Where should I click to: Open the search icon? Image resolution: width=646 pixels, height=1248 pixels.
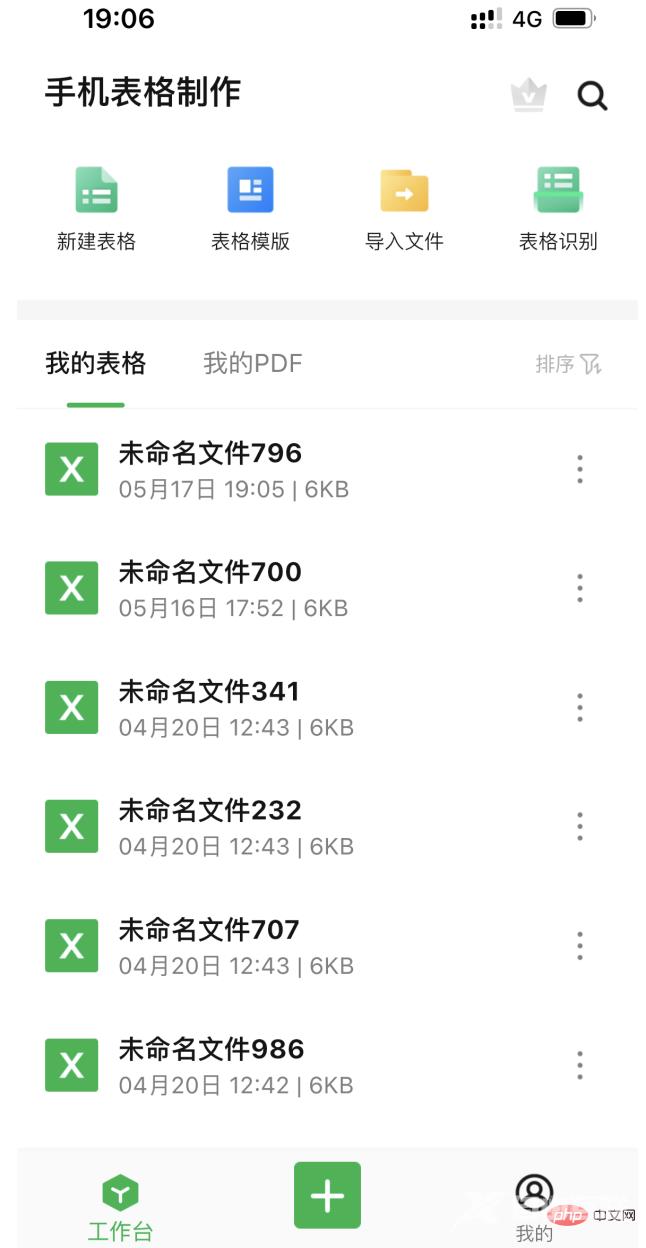[x=592, y=96]
